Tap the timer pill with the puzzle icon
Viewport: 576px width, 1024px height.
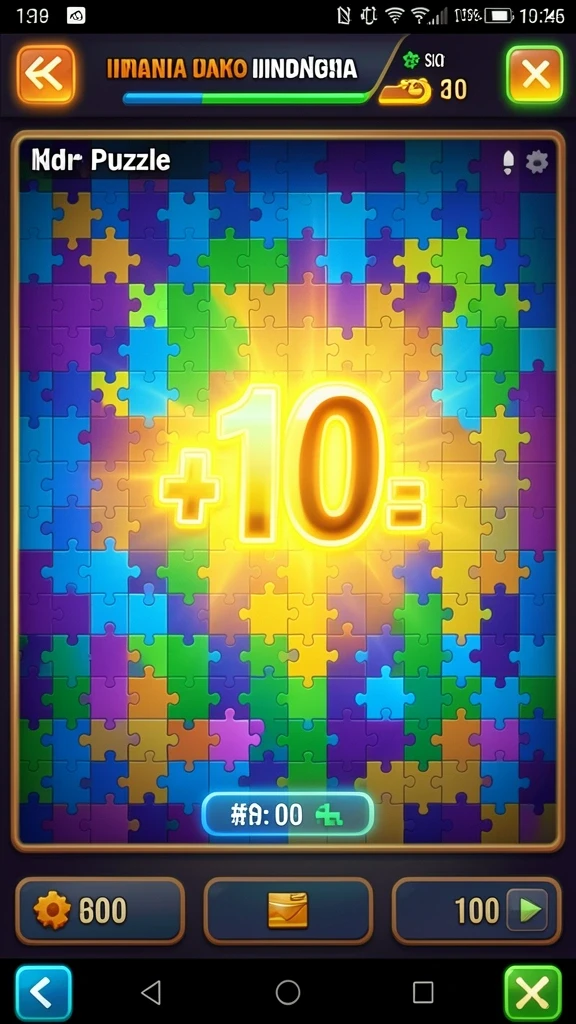[287, 814]
